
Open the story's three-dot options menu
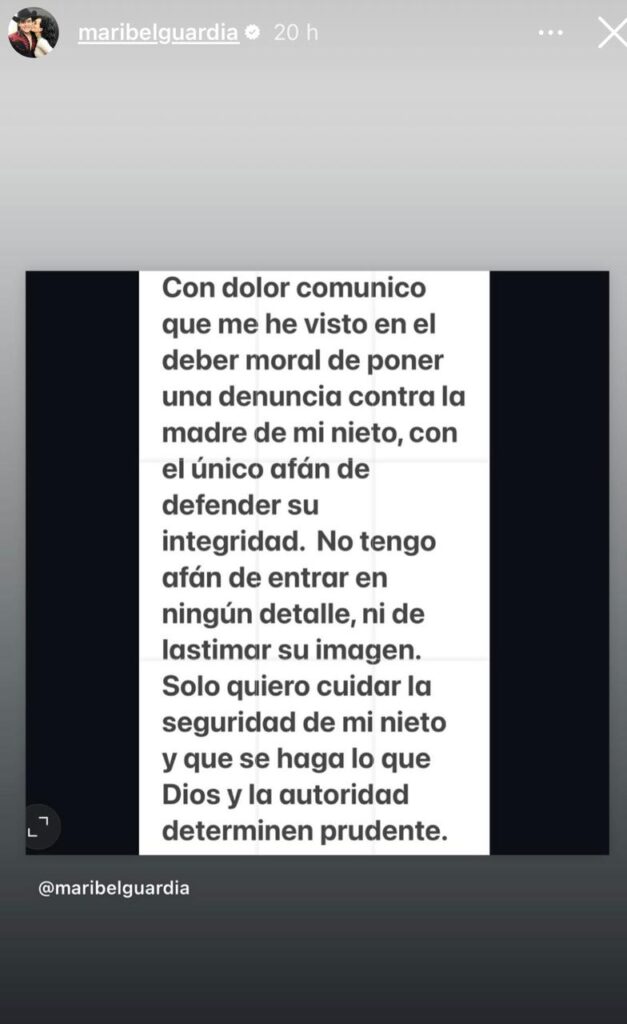(550, 33)
